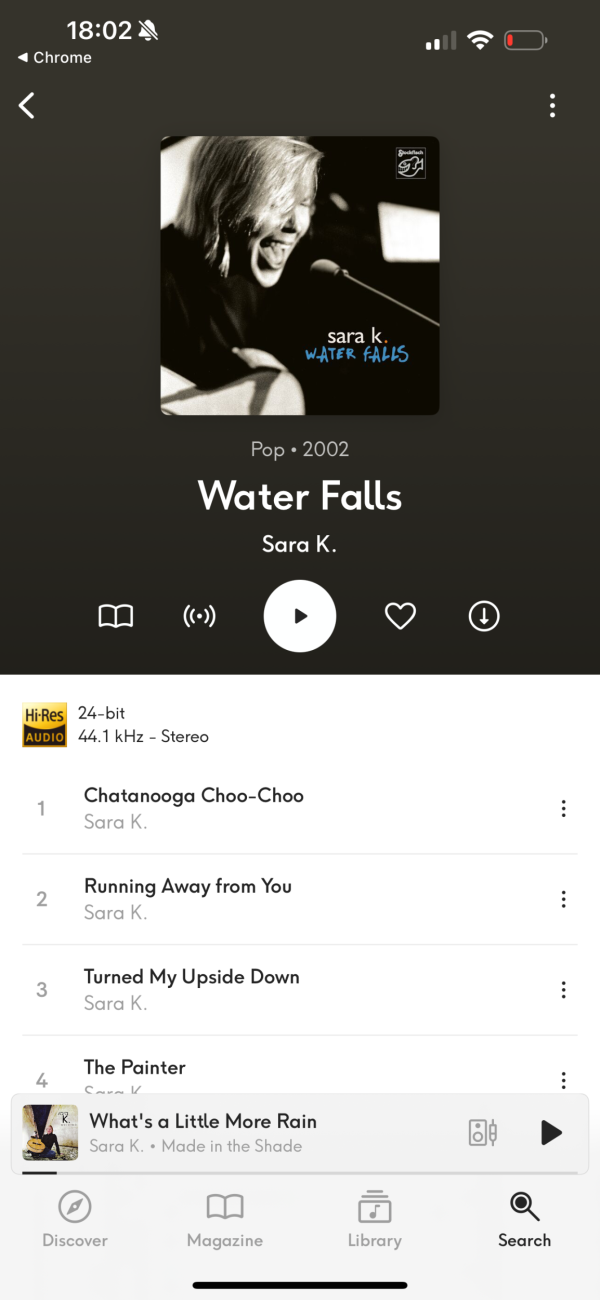The width and height of the screenshot is (600, 1300).
Task: Open options for Running Away from You
Action: (x=563, y=899)
